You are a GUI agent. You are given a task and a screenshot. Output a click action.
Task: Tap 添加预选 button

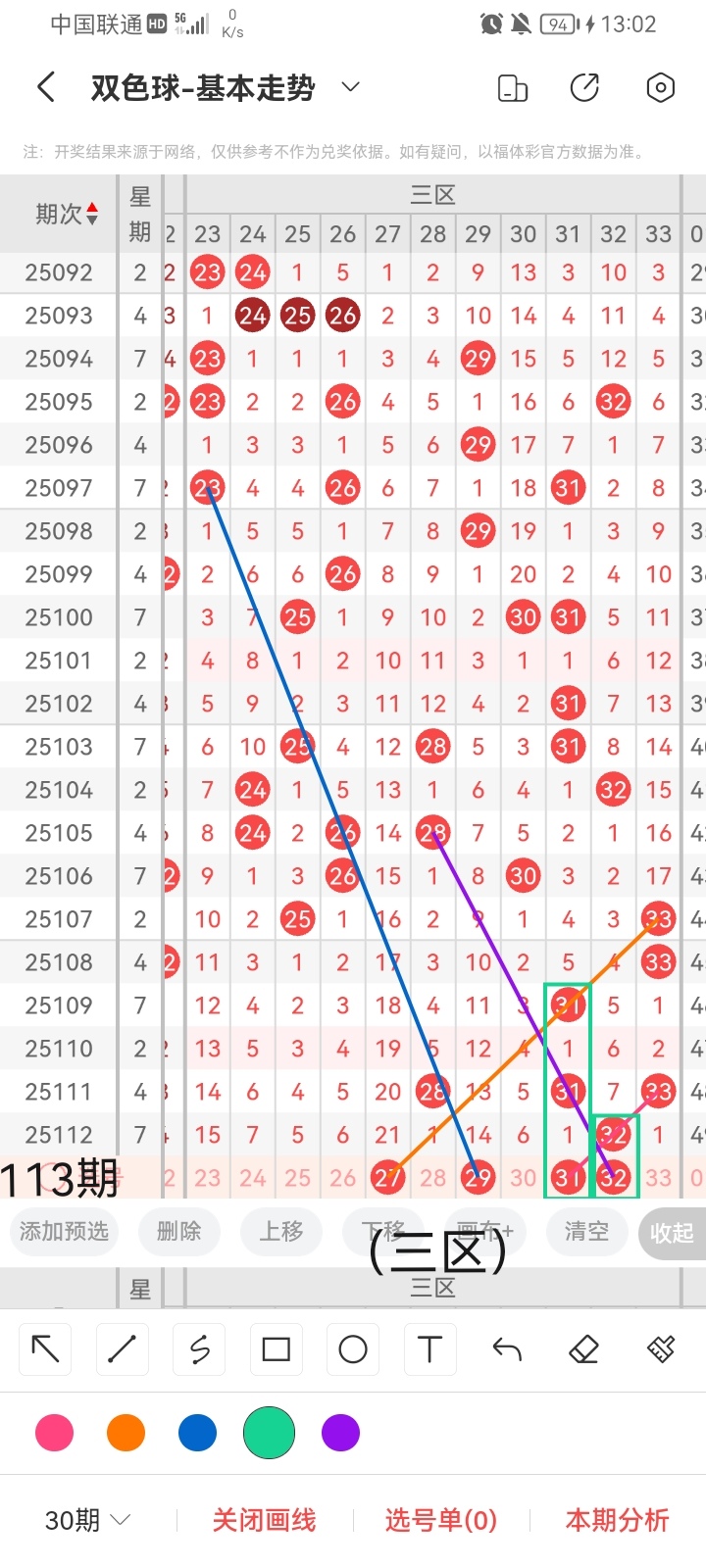click(64, 1232)
